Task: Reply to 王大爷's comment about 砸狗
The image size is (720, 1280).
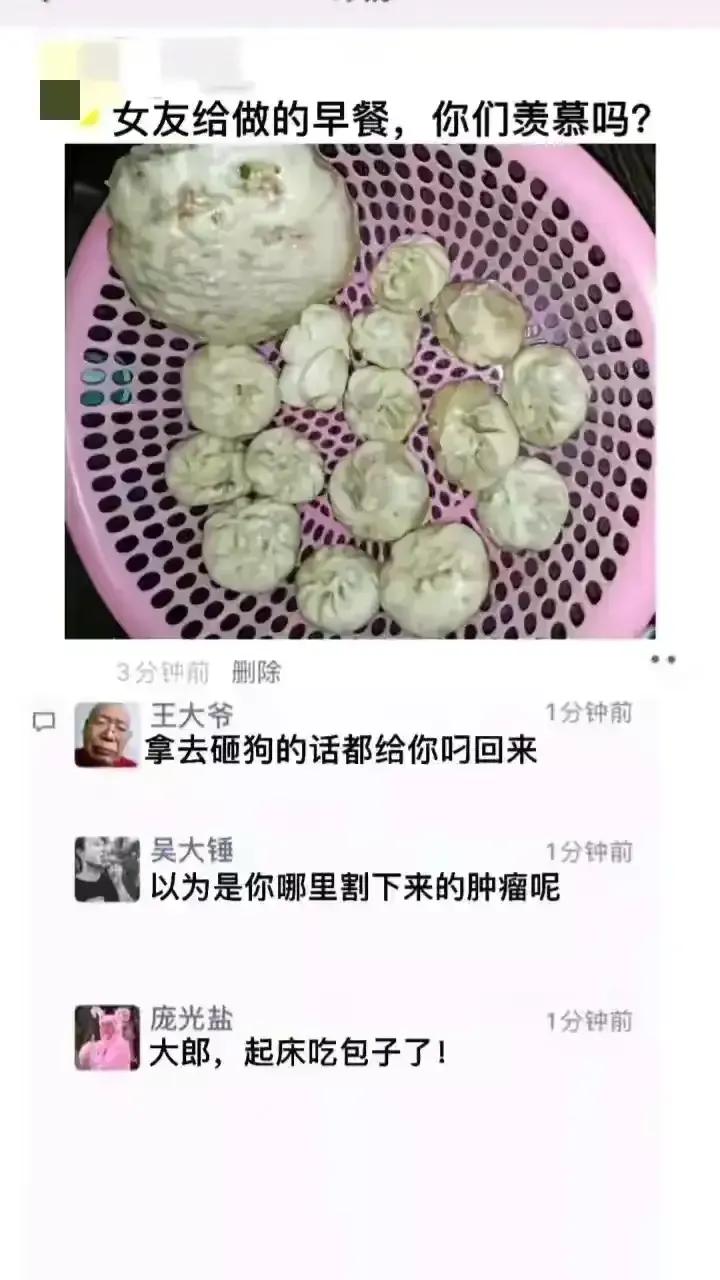Action: pos(340,750)
